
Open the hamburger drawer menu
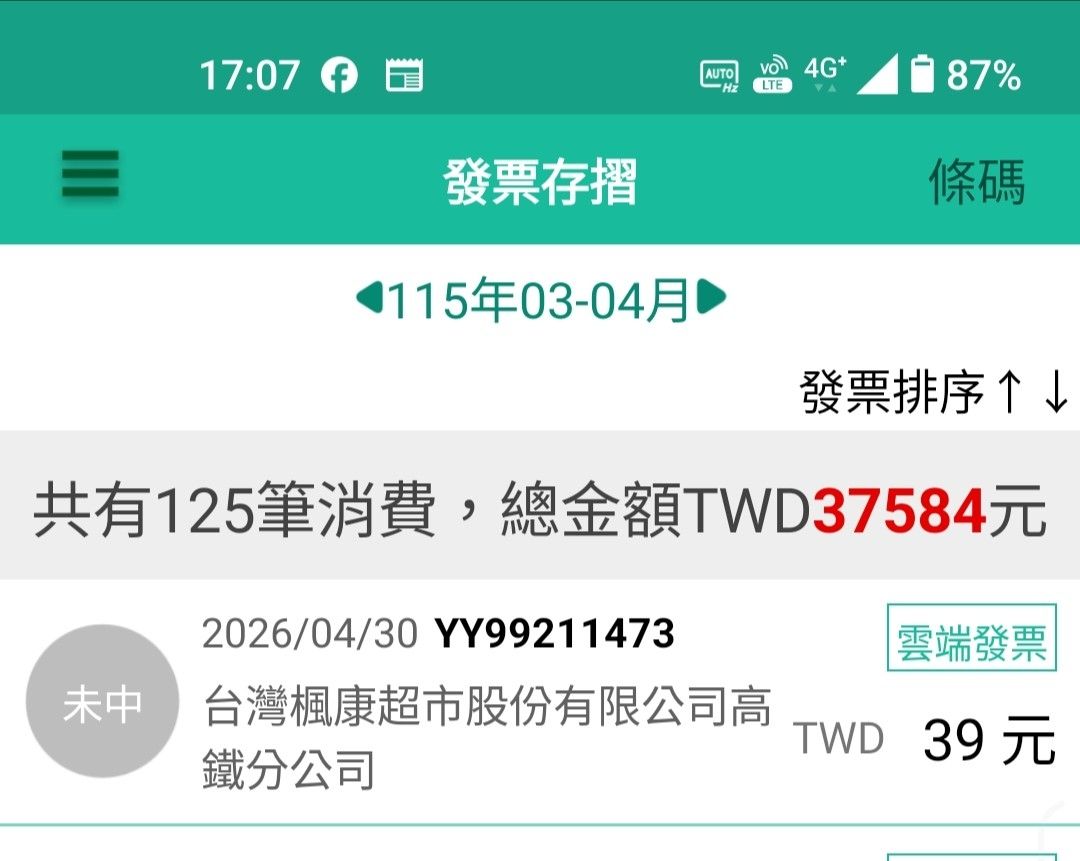click(x=90, y=174)
